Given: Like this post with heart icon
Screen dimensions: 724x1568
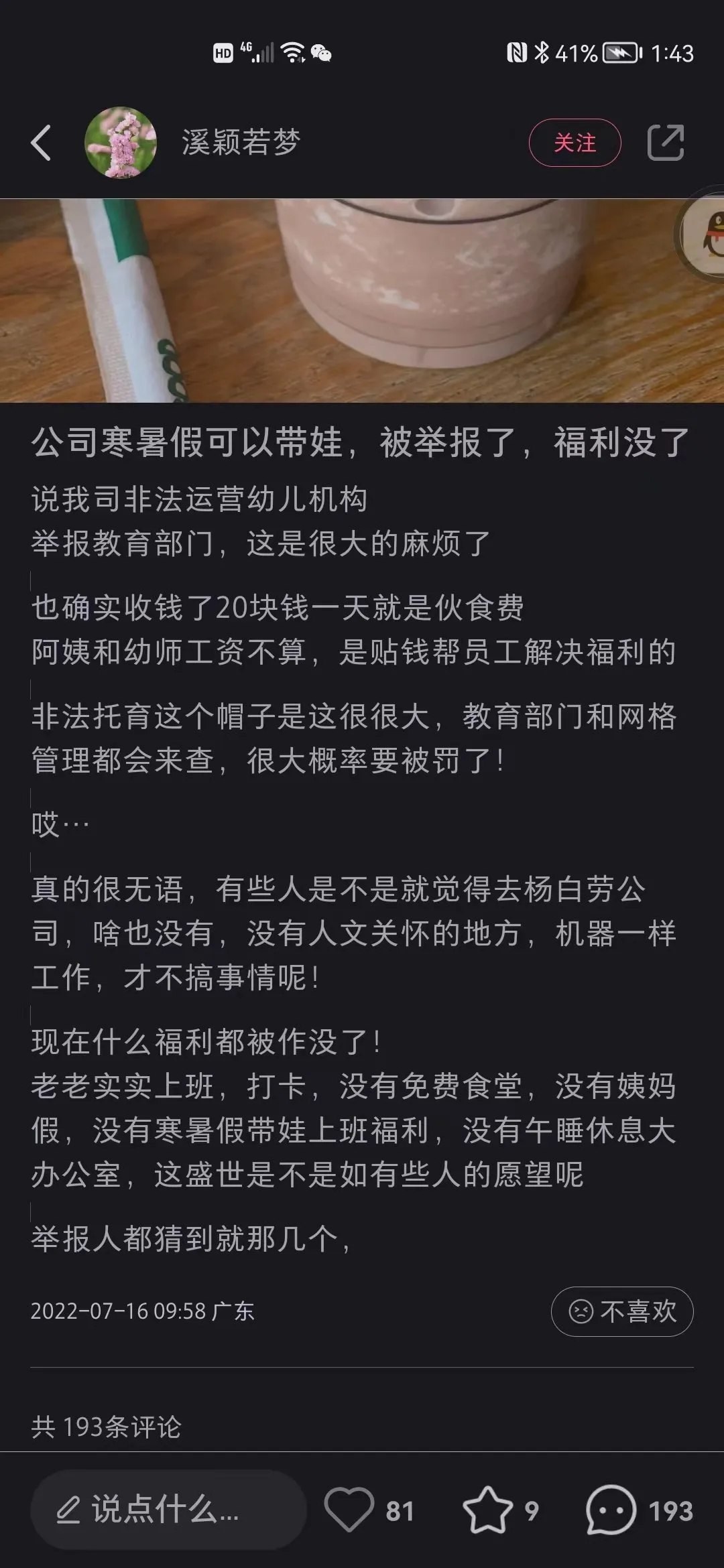Looking at the screenshot, I should pos(349,1510).
